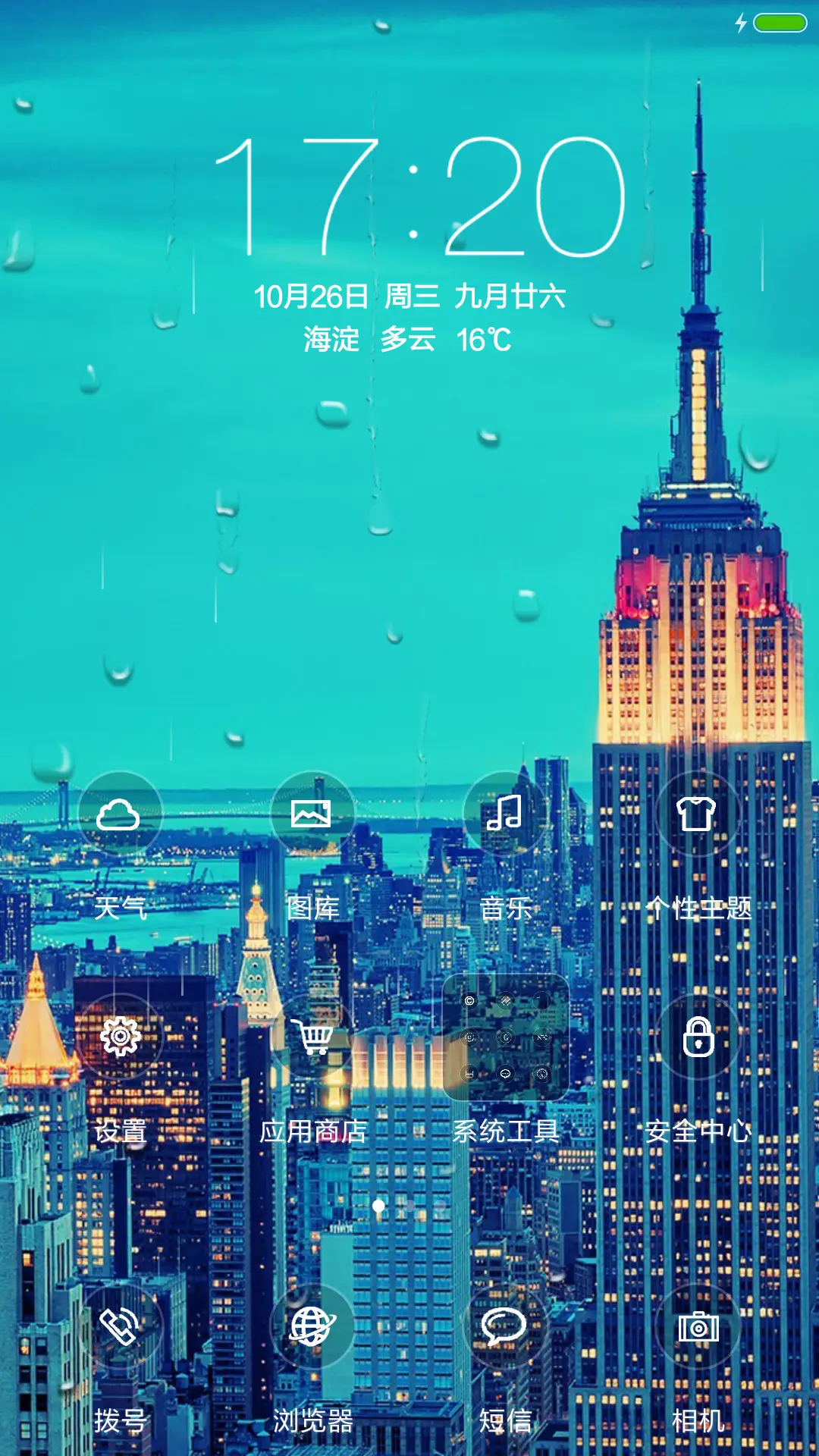Tap the chat-bubble mini icon in System Tools
The image size is (819, 1456).
505,1074
